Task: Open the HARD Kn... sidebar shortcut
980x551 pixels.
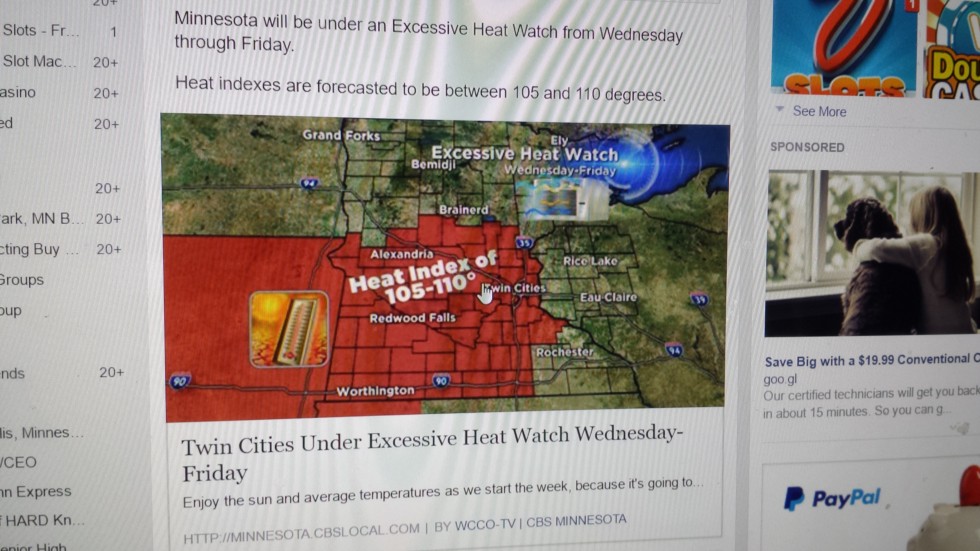Action: [x=42, y=520]
